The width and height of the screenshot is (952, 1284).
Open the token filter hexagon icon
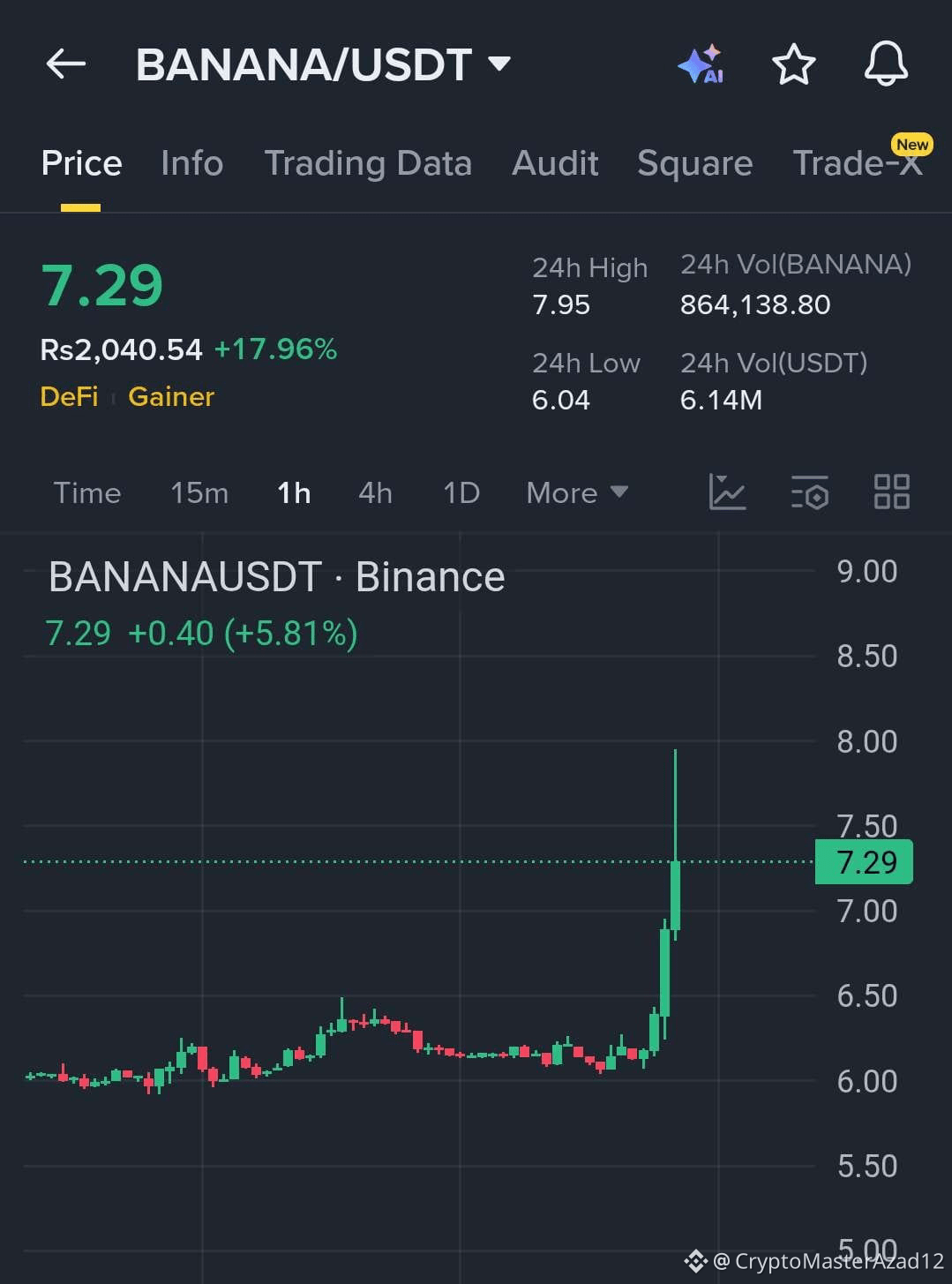(x=809, y=492)
